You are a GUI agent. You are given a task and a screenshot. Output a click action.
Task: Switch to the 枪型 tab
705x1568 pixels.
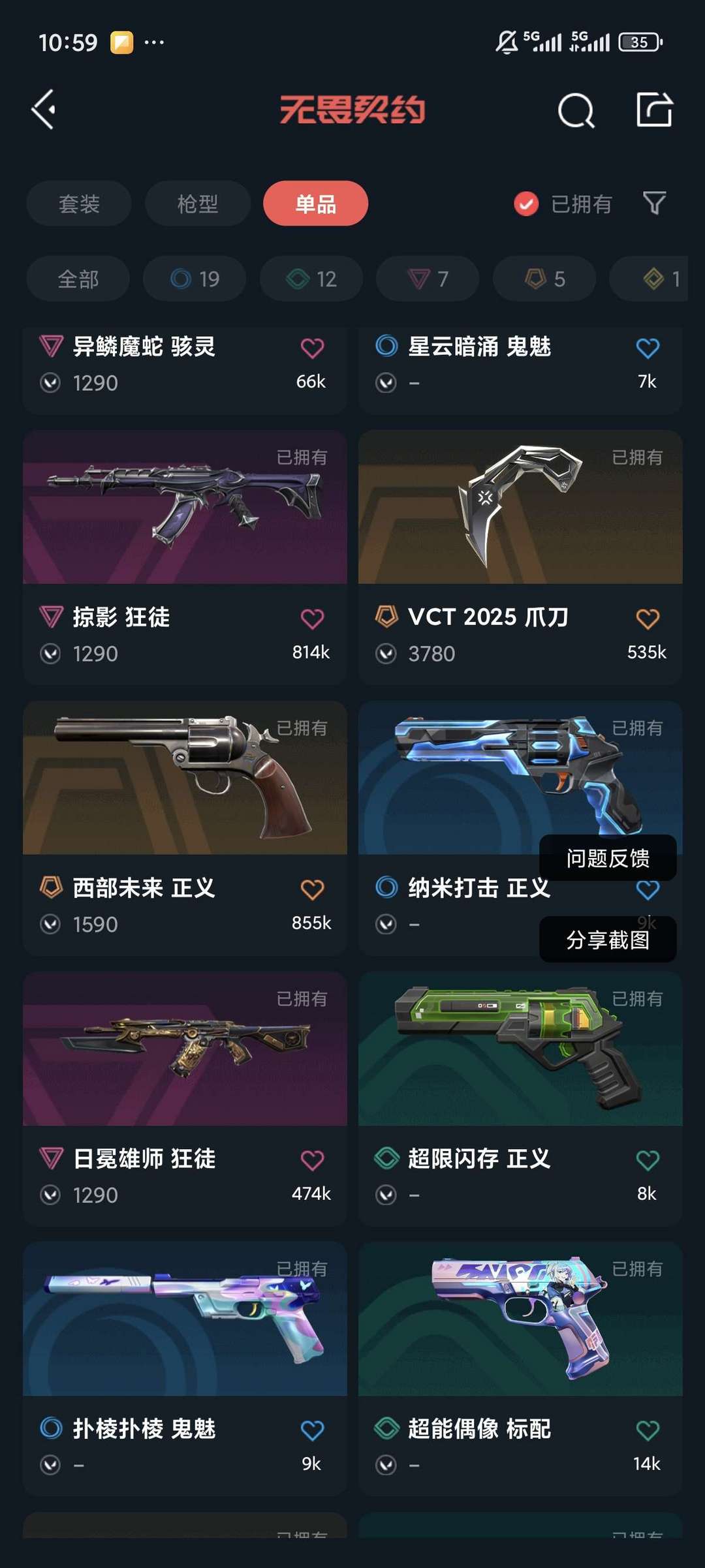click(196, 204)
